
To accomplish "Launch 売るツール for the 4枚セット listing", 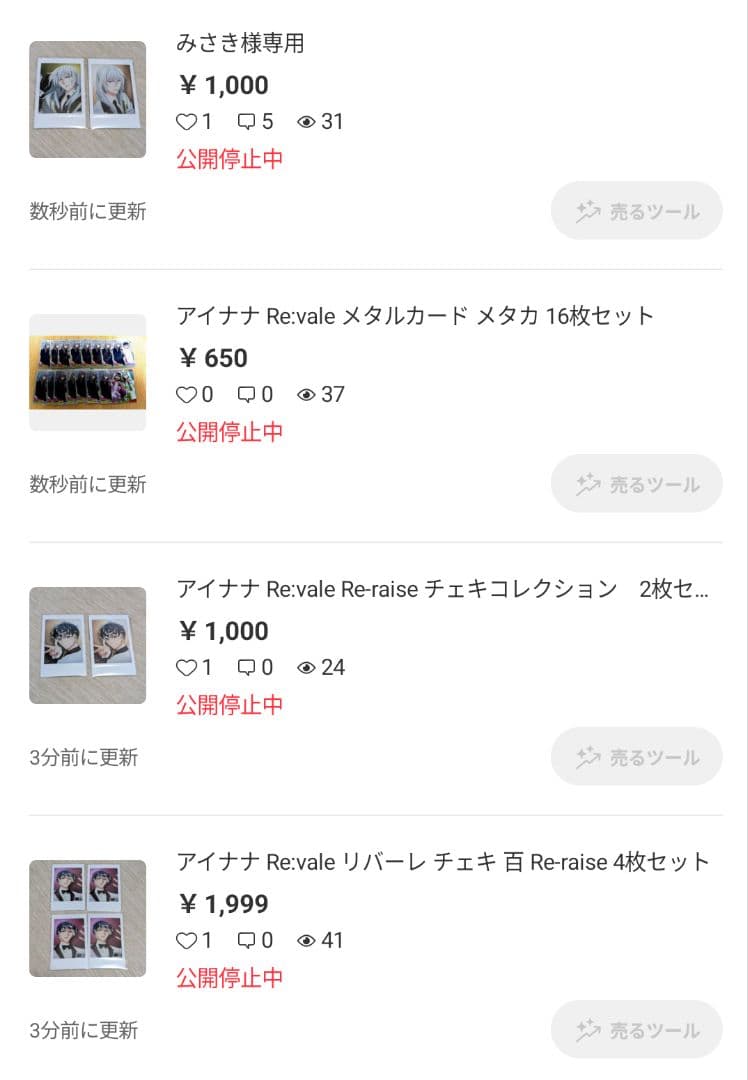I will click(x=636, y=1029).
